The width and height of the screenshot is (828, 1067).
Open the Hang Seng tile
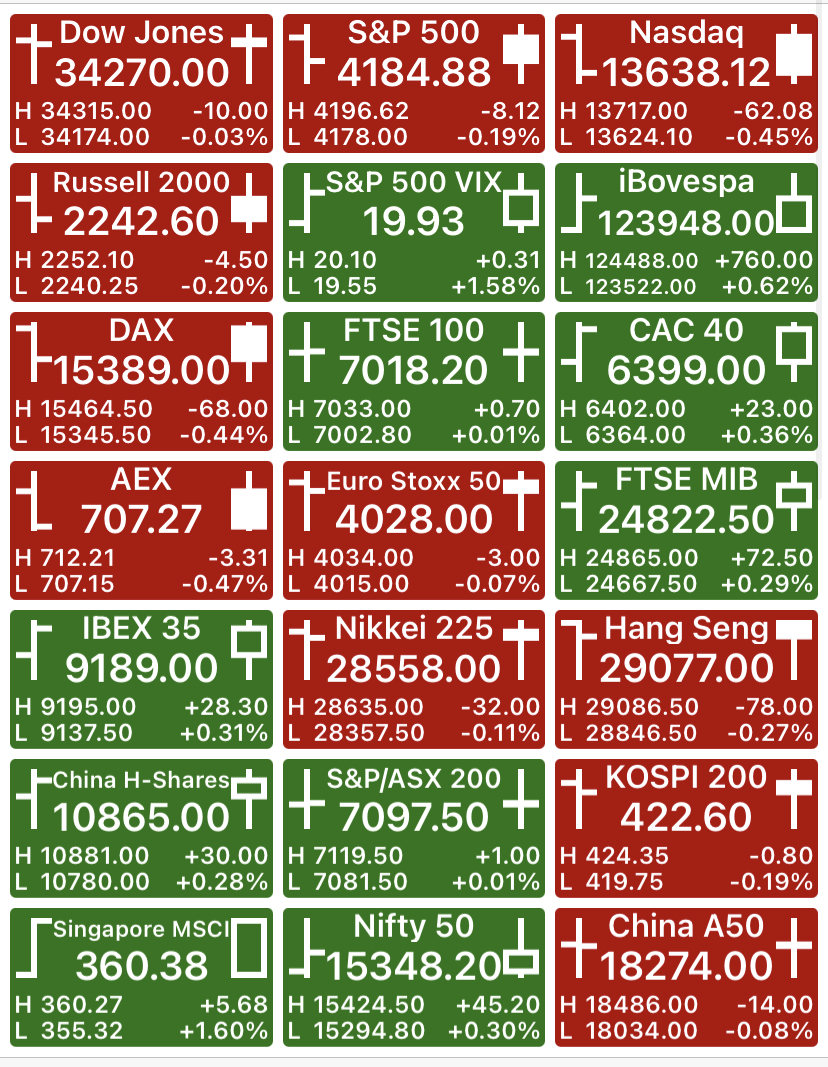pyautogui.click(x=686, y=679)
